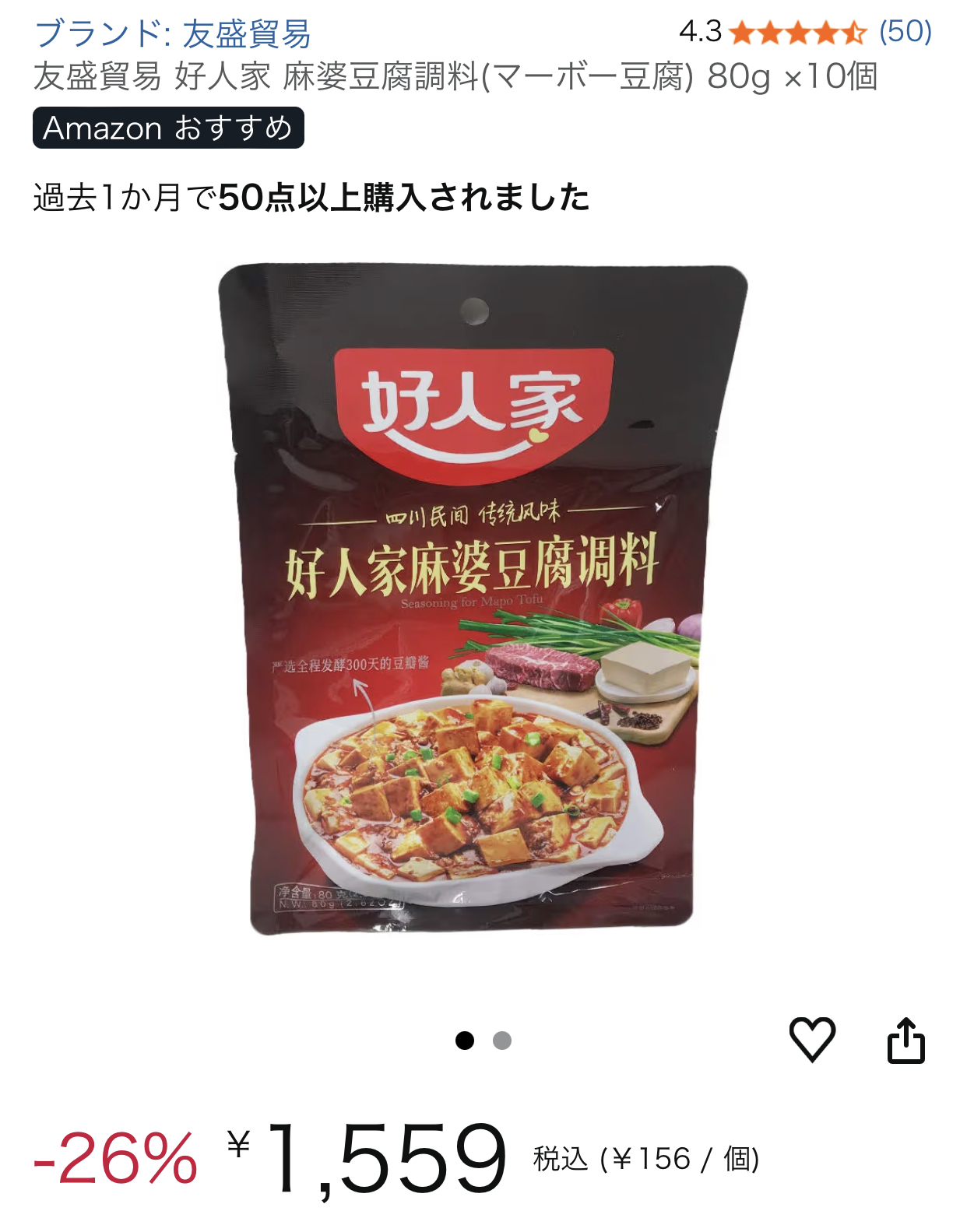Jump to second product image dot
This screenshot has height=1232, width=967.
[502, 1041]
